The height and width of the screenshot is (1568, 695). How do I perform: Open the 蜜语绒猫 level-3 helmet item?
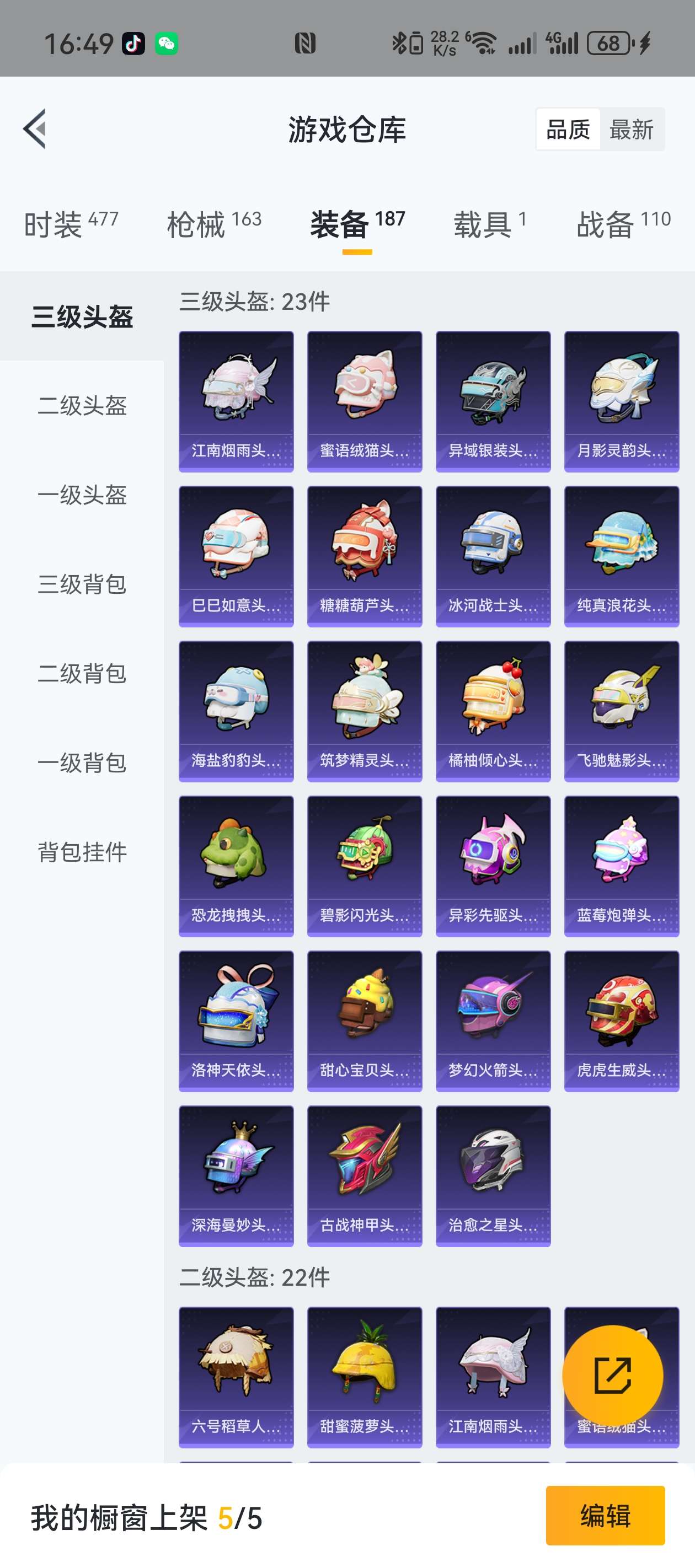coord(364,401)
